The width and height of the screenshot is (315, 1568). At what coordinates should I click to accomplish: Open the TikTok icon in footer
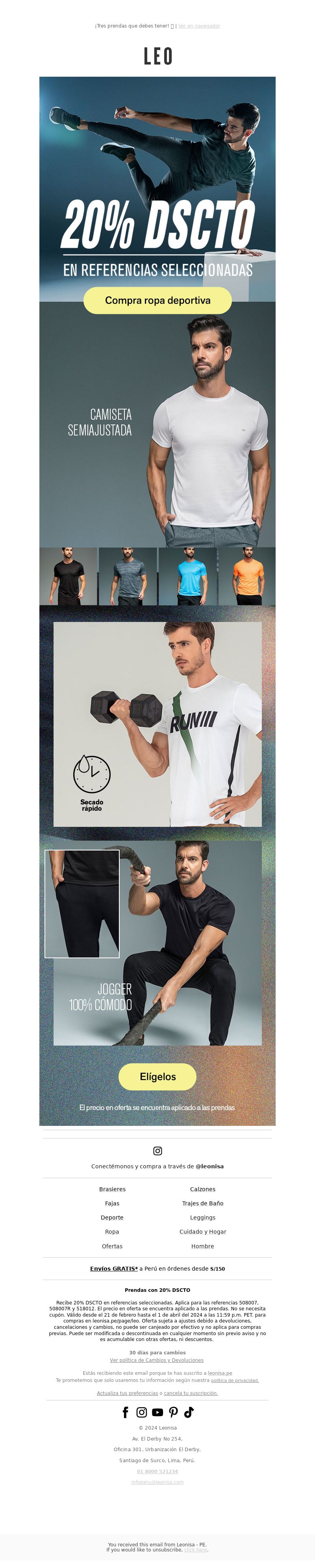[189, 1412]
